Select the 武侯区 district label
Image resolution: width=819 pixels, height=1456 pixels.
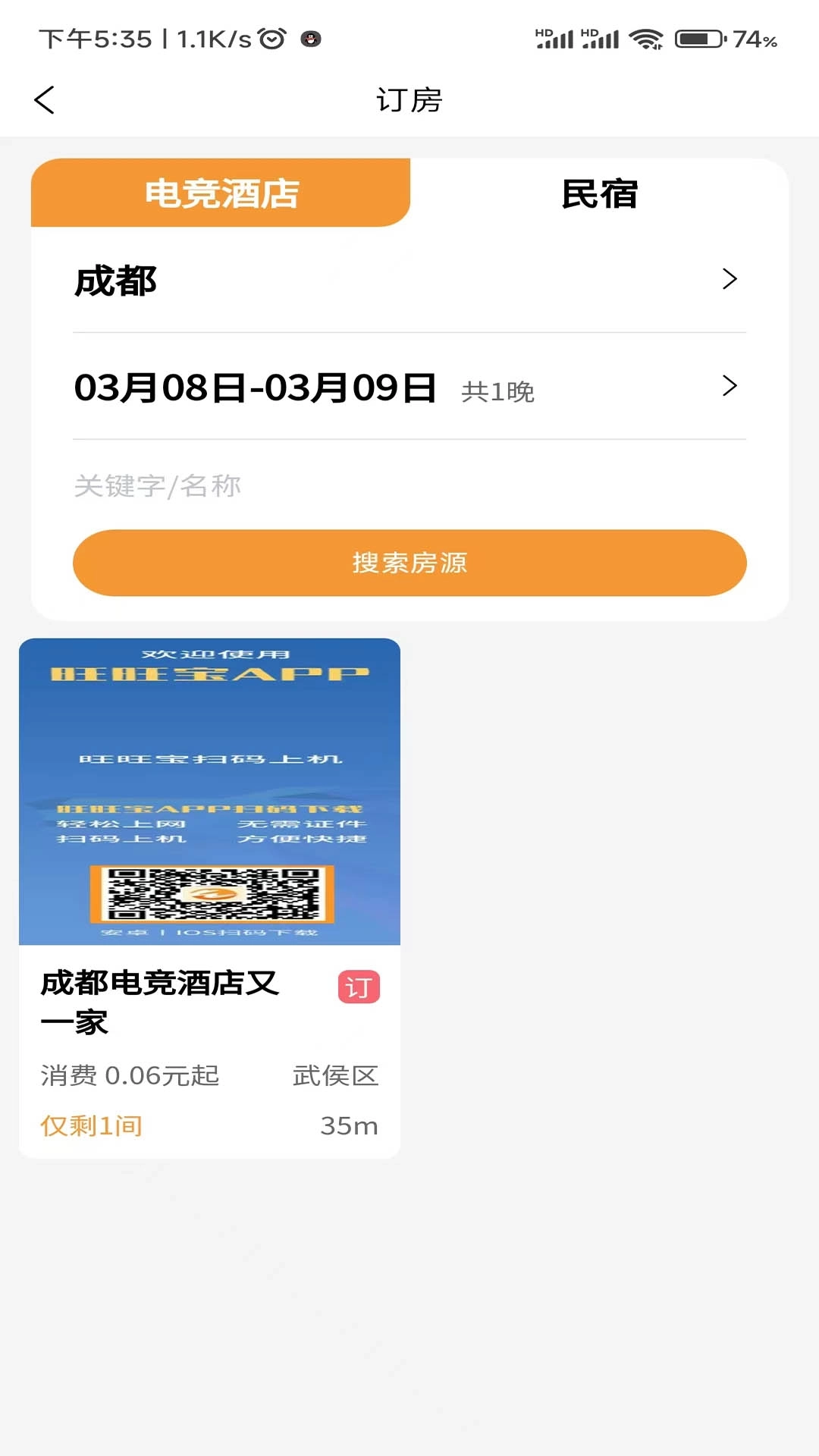(336, 1075)
